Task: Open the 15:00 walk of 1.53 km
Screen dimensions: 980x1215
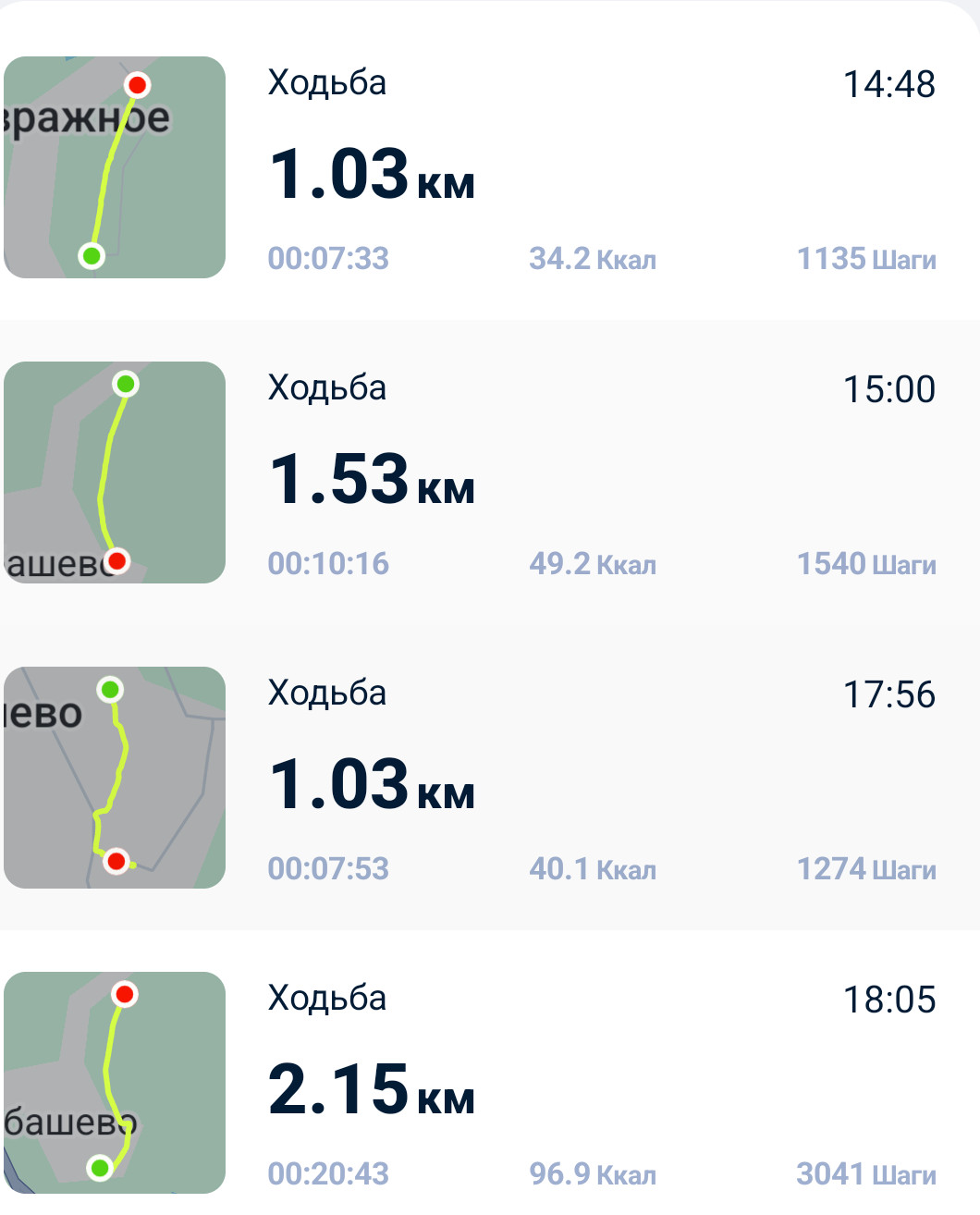Action: tap(490, 472)
